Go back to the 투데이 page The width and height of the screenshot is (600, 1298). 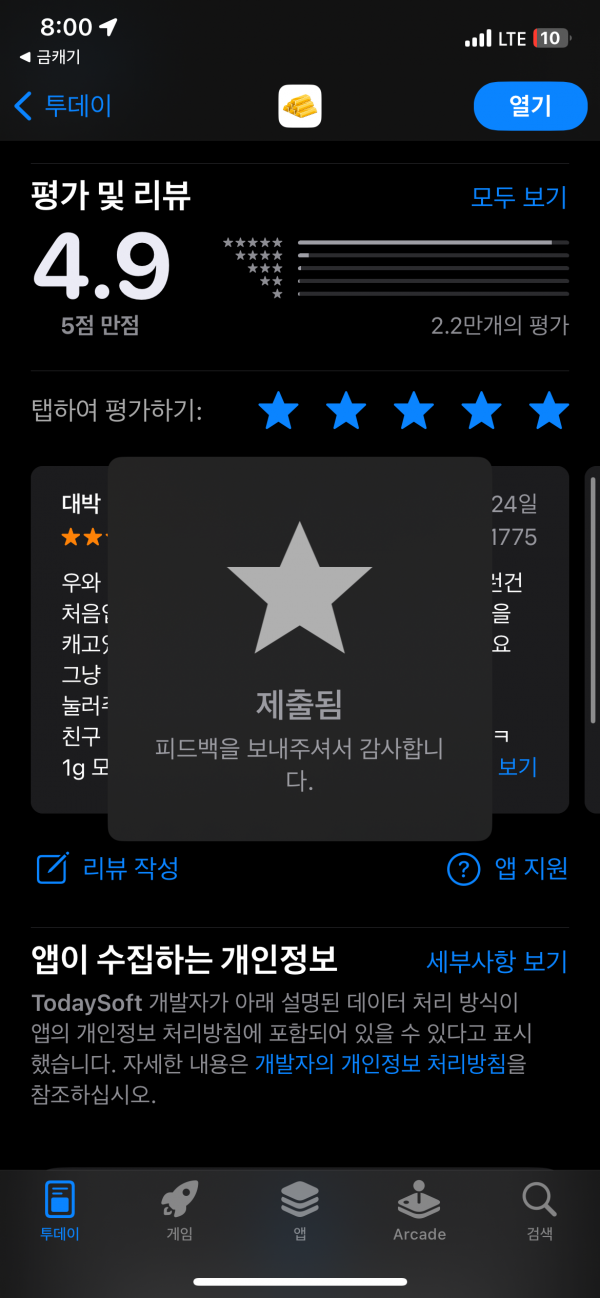pos(62,106)
